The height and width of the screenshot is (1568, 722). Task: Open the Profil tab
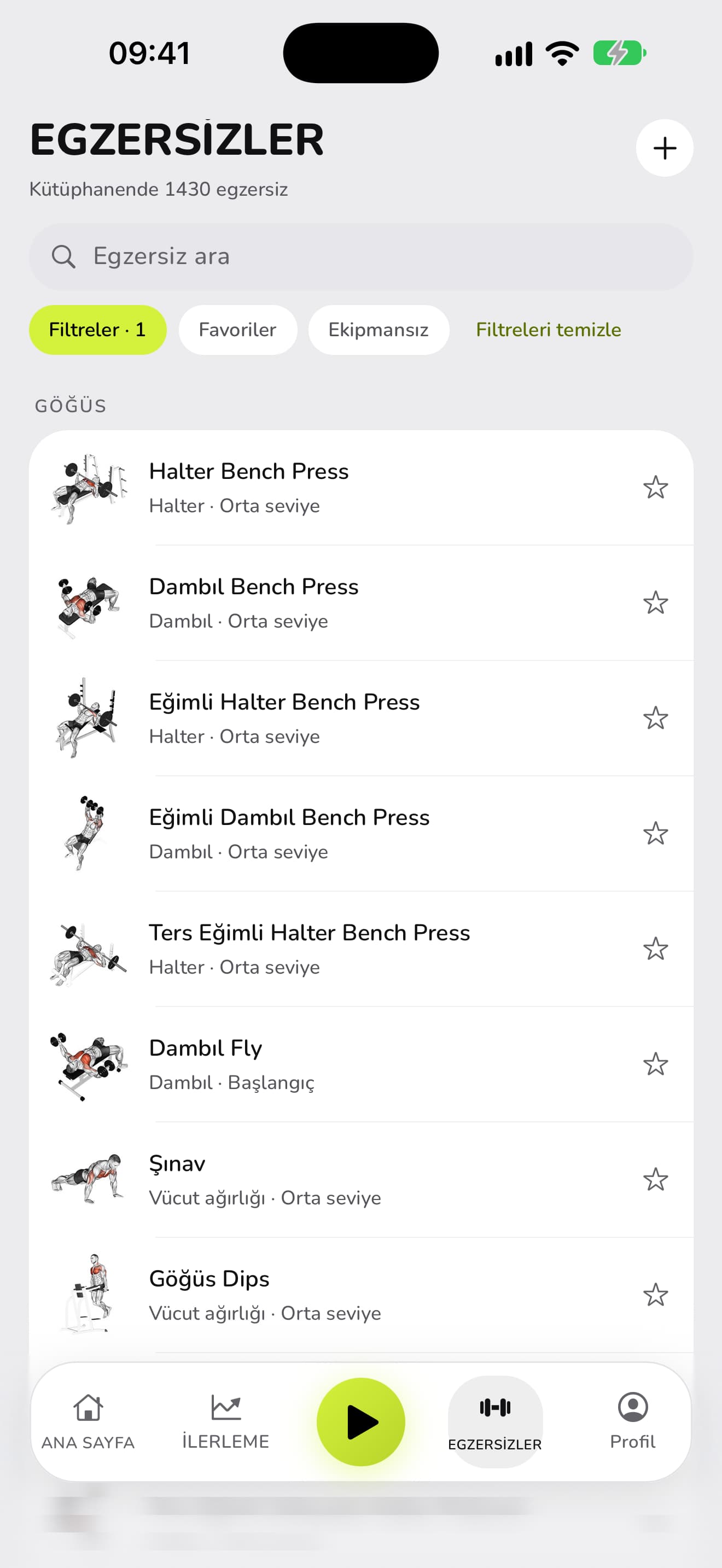pyautogui.click(x=632, y=1422)
